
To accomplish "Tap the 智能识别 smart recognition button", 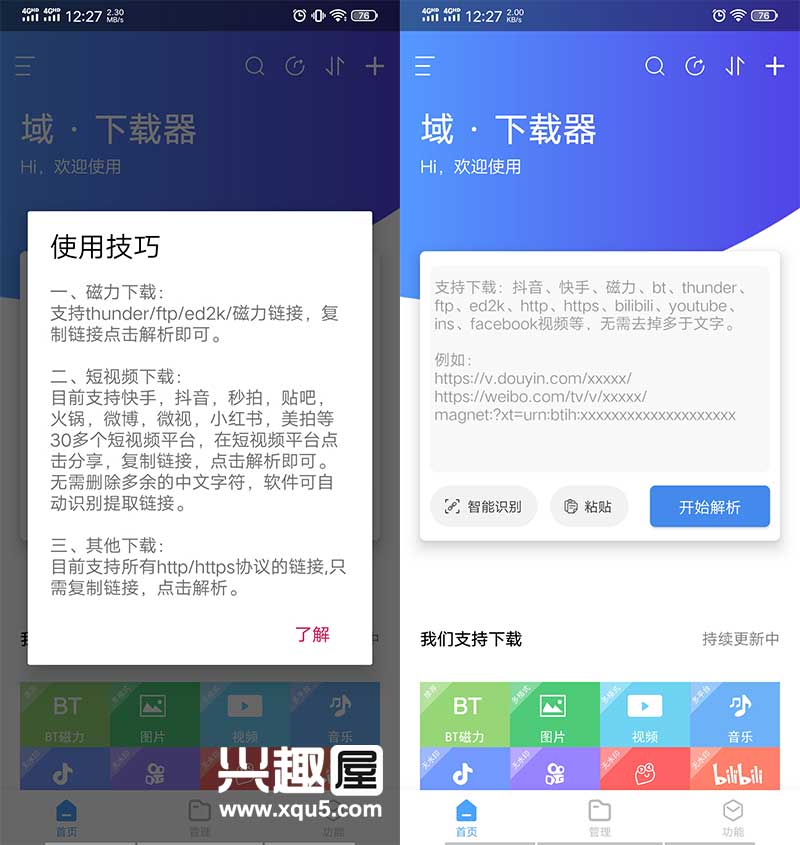I will tap(484, 506).
